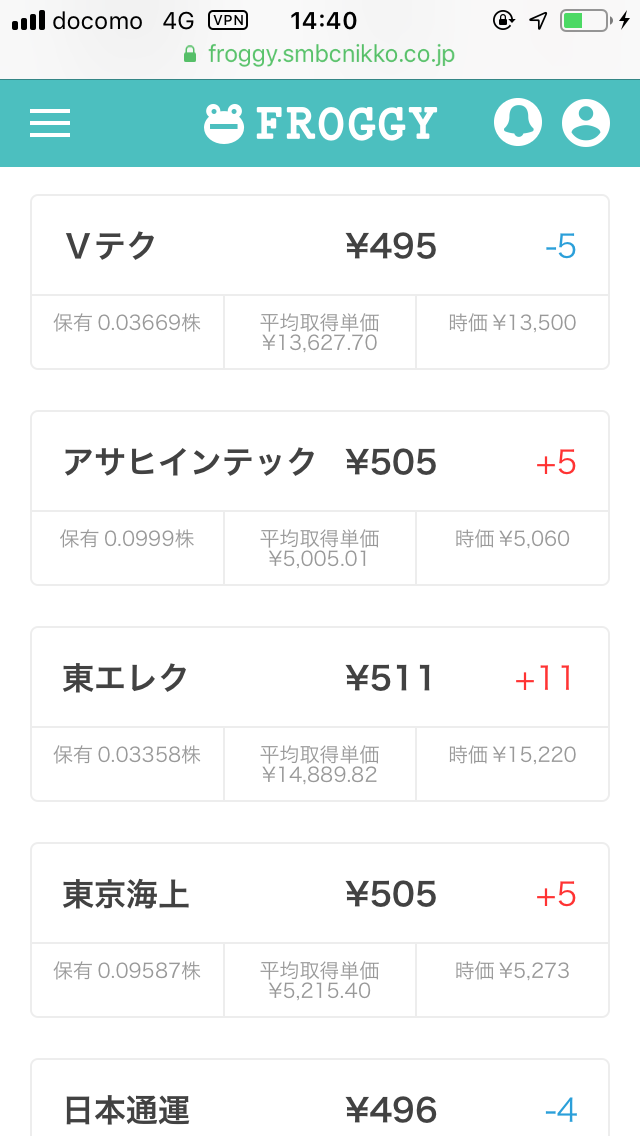This screenshot has height=1136, width=640.
Task: Tap the froggy.smbcnikko.co.jp address bar
Action: coord(320,54)
